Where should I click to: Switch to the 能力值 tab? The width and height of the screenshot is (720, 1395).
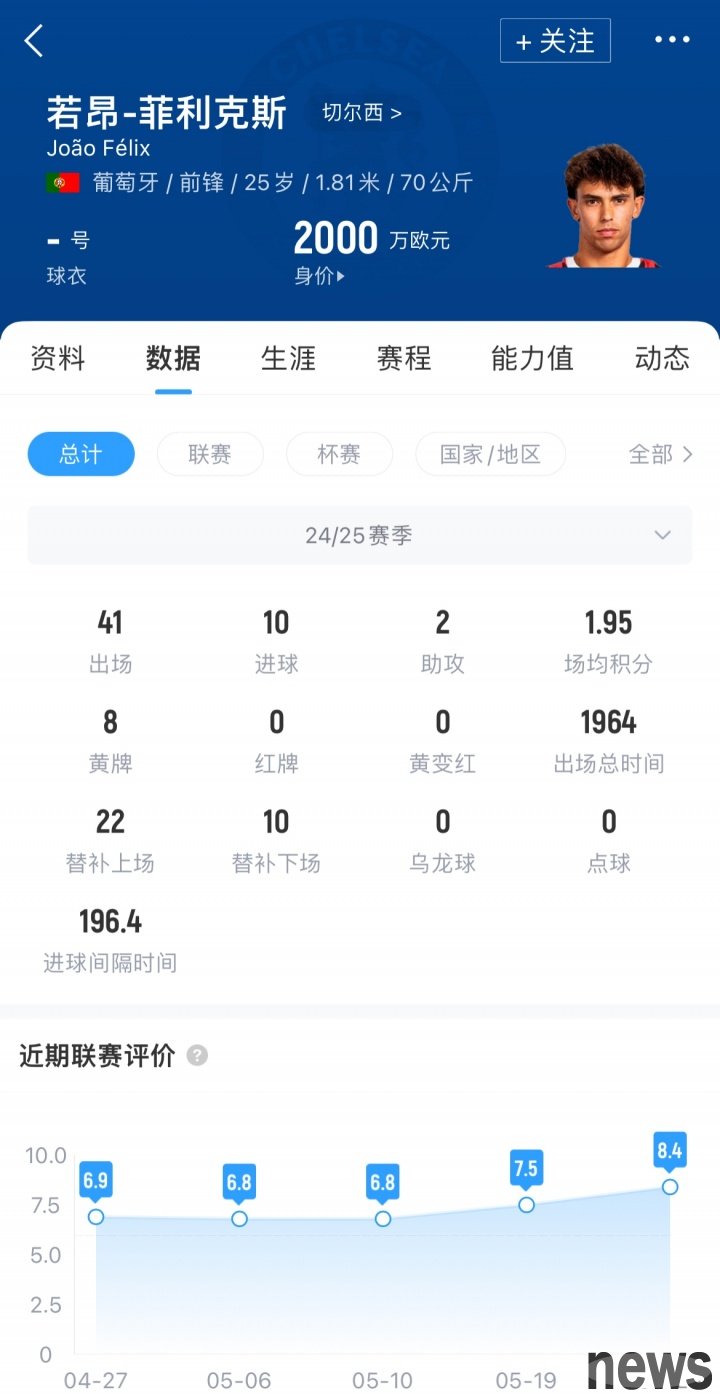[x=532, y=358]
